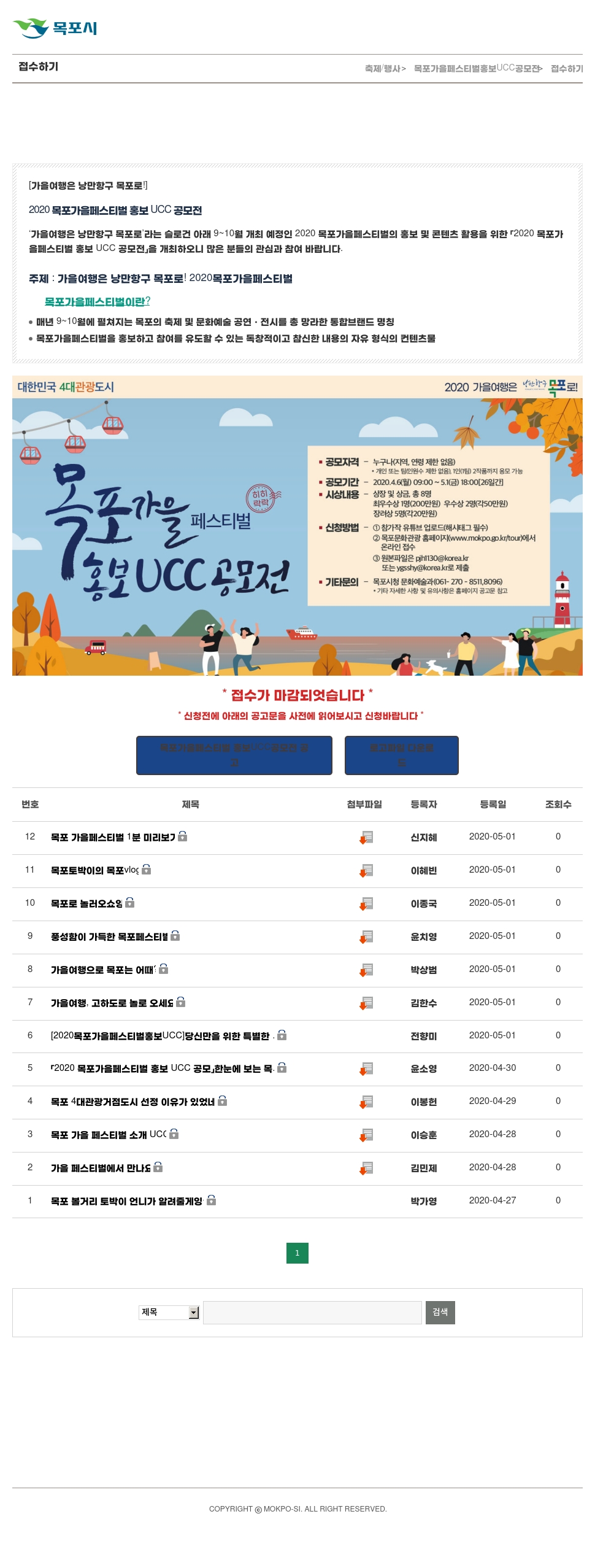This screenshot has height=1568, width=595.
Task: Open post 가을여행, 고하도로 놀로 오세요
Action: pyautogui.click(x=112, y=1003)
